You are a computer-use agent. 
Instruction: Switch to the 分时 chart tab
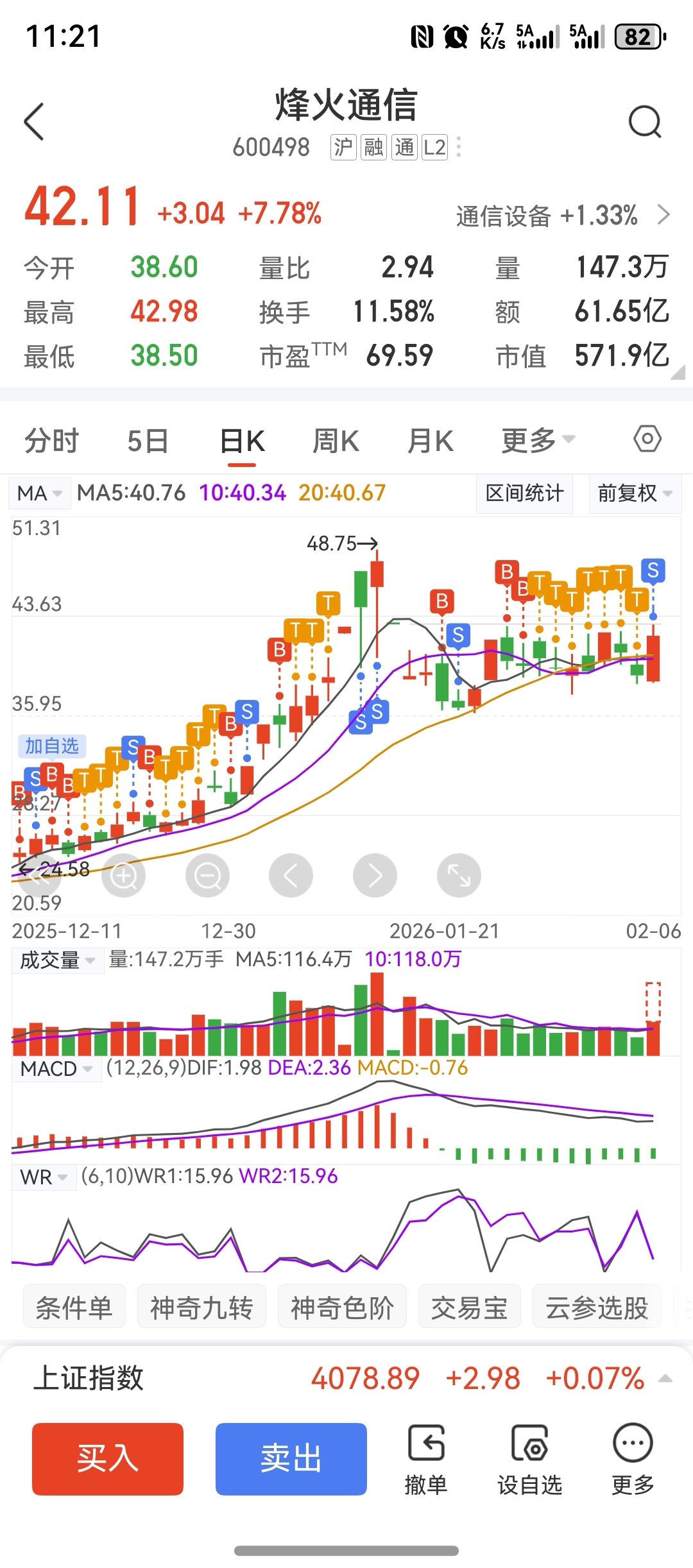pos(51,441)
